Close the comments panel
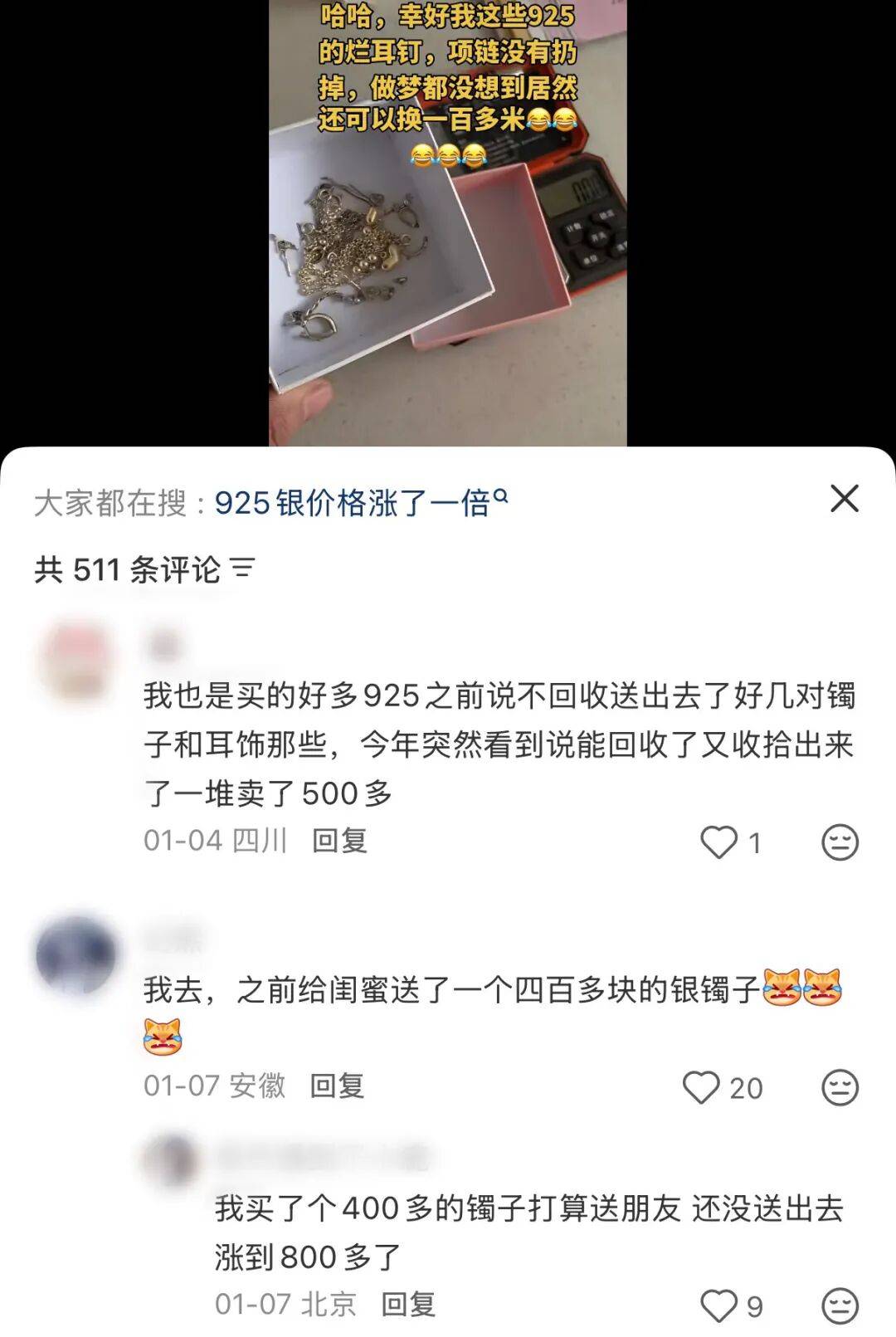 (844, 499)
